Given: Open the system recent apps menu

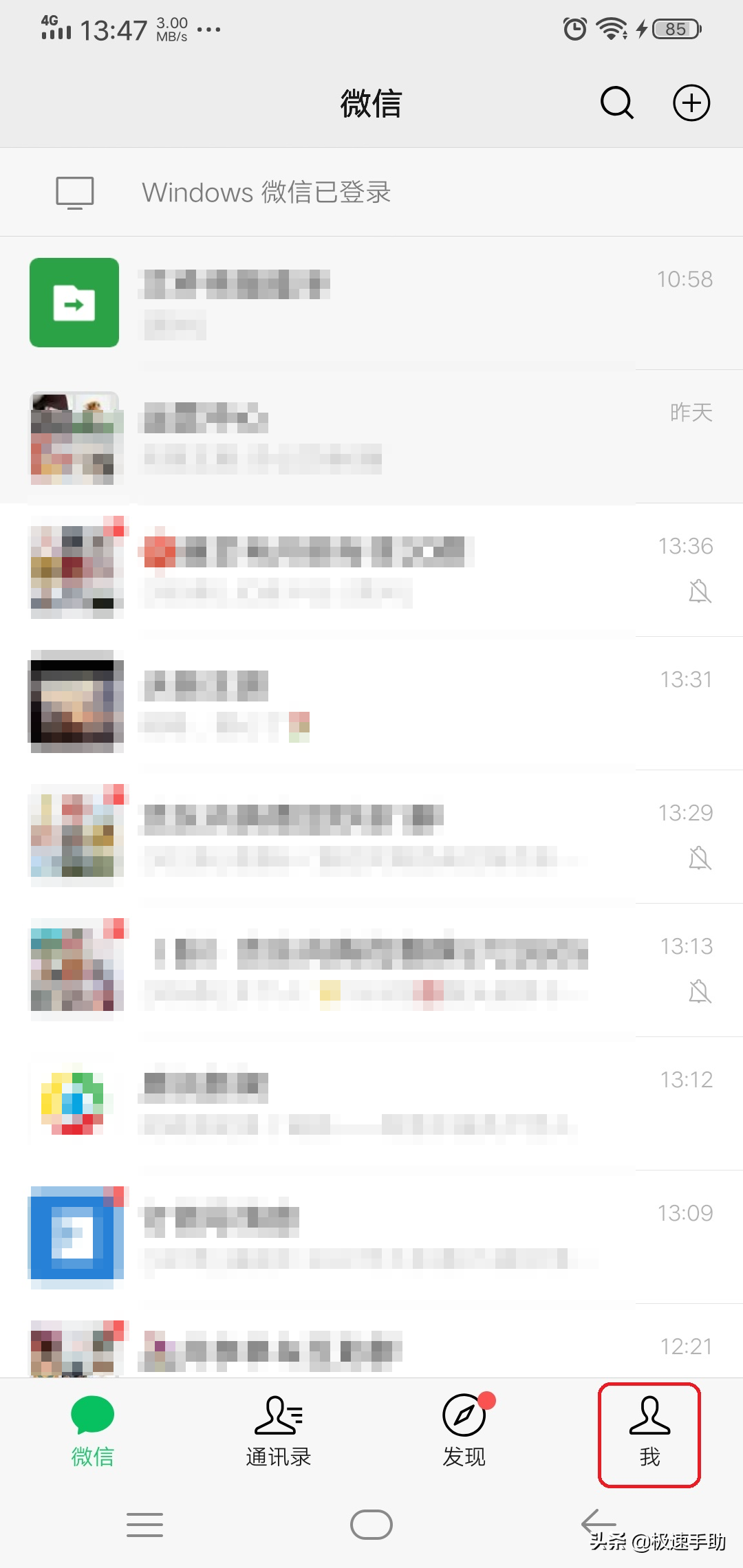Looking at the screenshot, I should pyautogui.click(x=144, y=1525).
